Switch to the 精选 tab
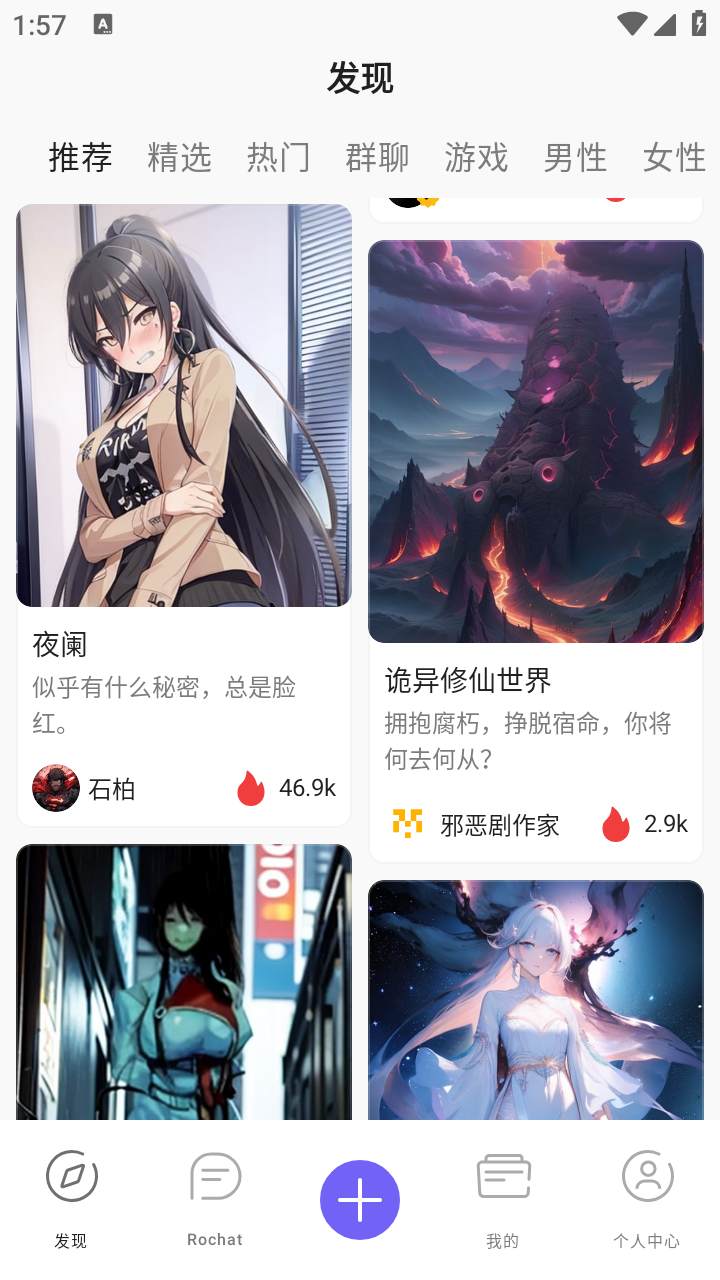Screen dimensions: 720x1280 180,157
